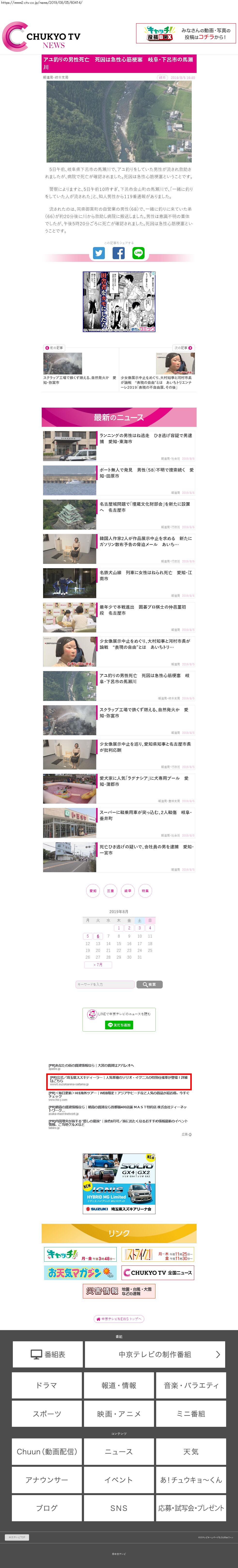Tap the keyword search field
Image resolution: width=238 pixels, height=1568 pixels.
click(105, 984)
